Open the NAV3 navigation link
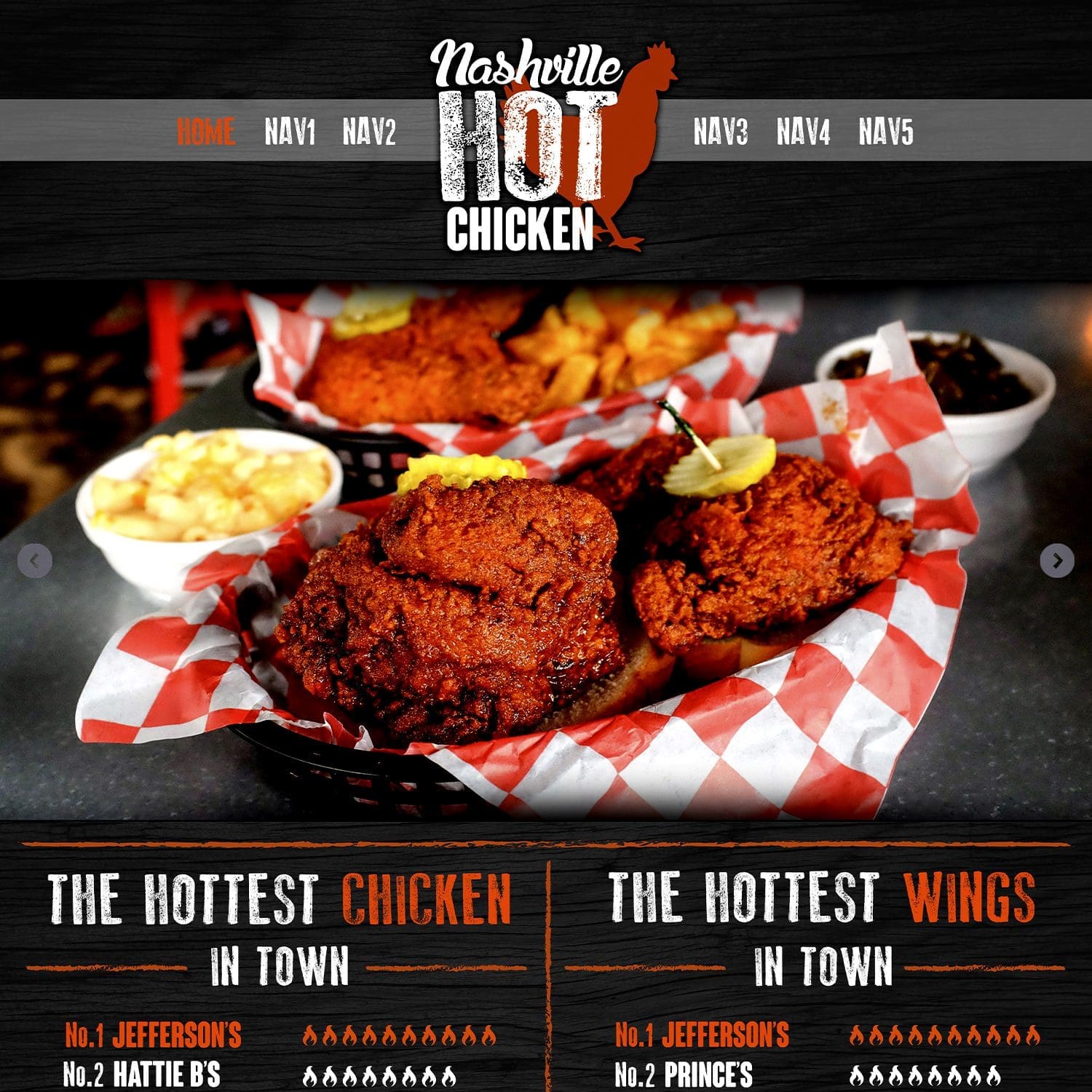Image resolution: width=1092 pixels, height=1092 pixels. (720, 132)
